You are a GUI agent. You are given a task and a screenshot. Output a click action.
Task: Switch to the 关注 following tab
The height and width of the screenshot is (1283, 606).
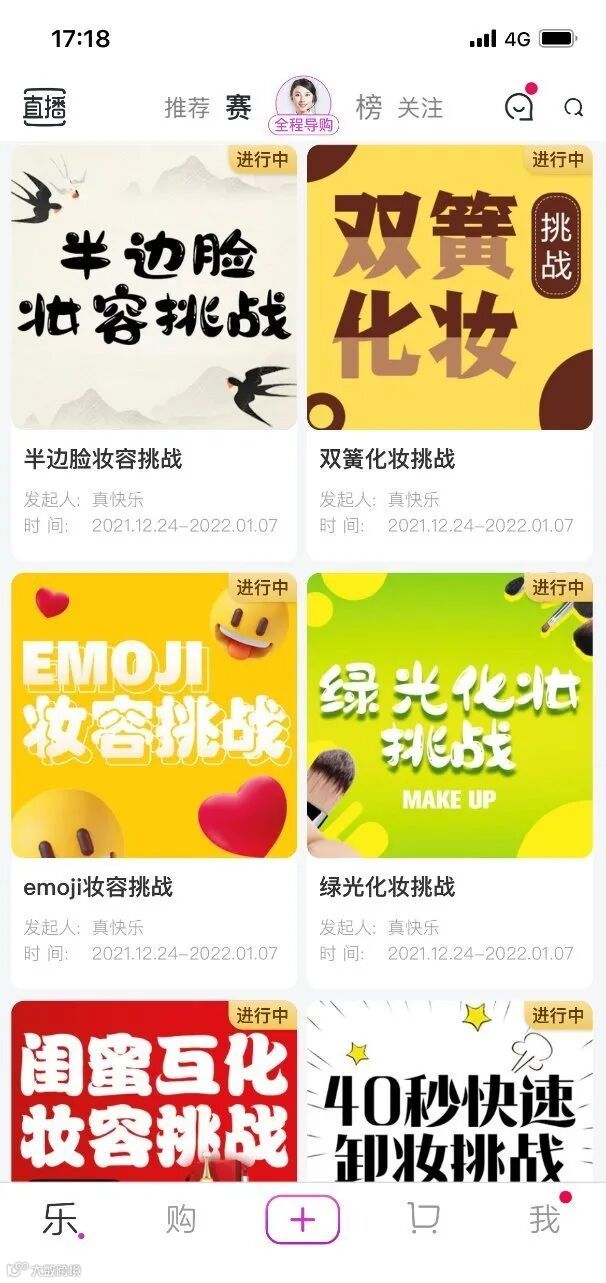(420, 108)
